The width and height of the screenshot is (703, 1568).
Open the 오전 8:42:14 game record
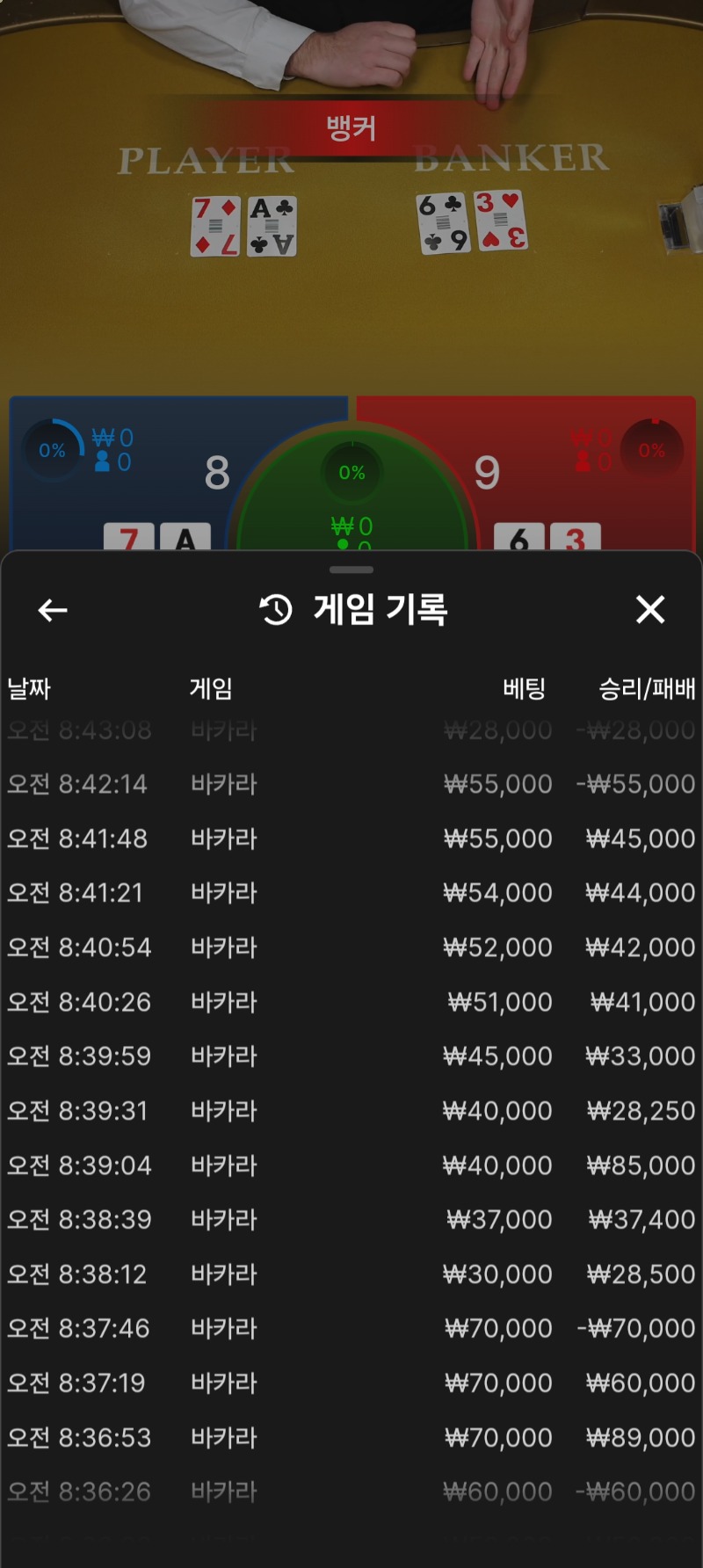tap(351, 784)
